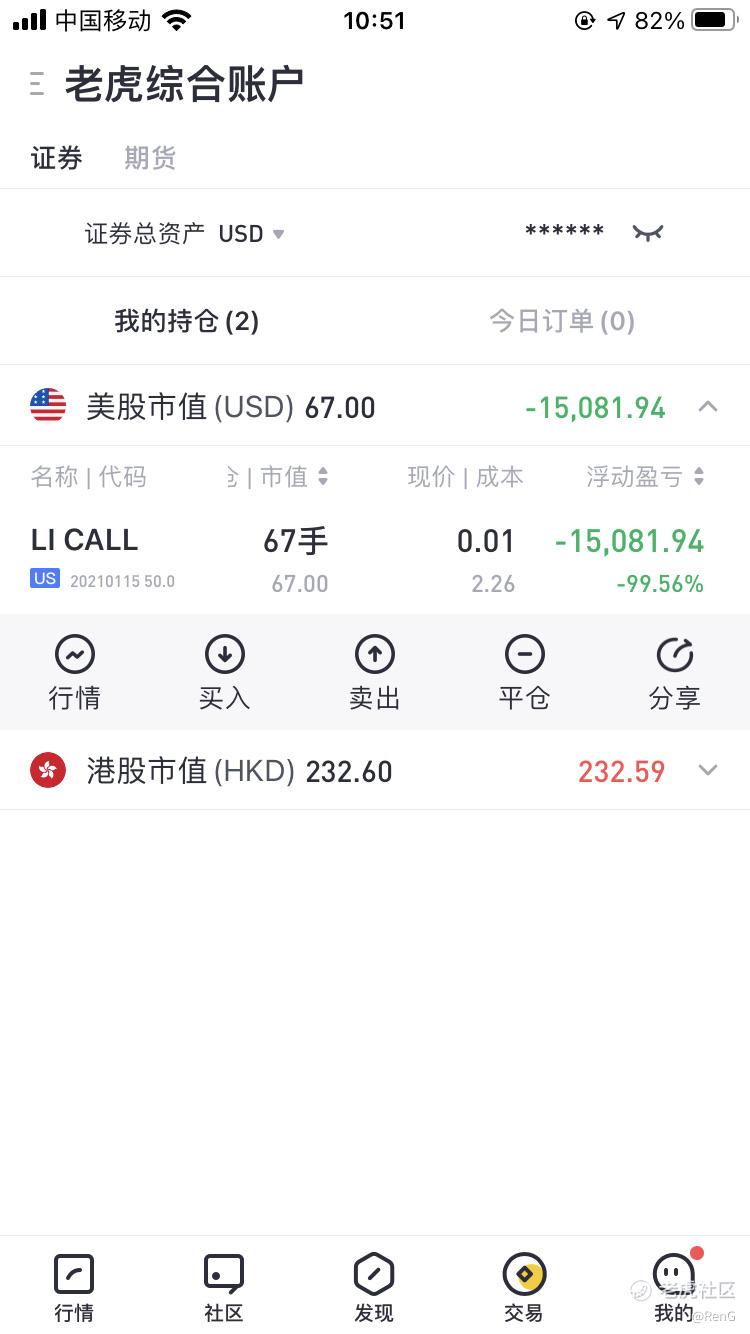The height and width of the screenshot is (1334, 750).
Task: Go to 社区 in bottom navigation
Action: click(224, 1288)
